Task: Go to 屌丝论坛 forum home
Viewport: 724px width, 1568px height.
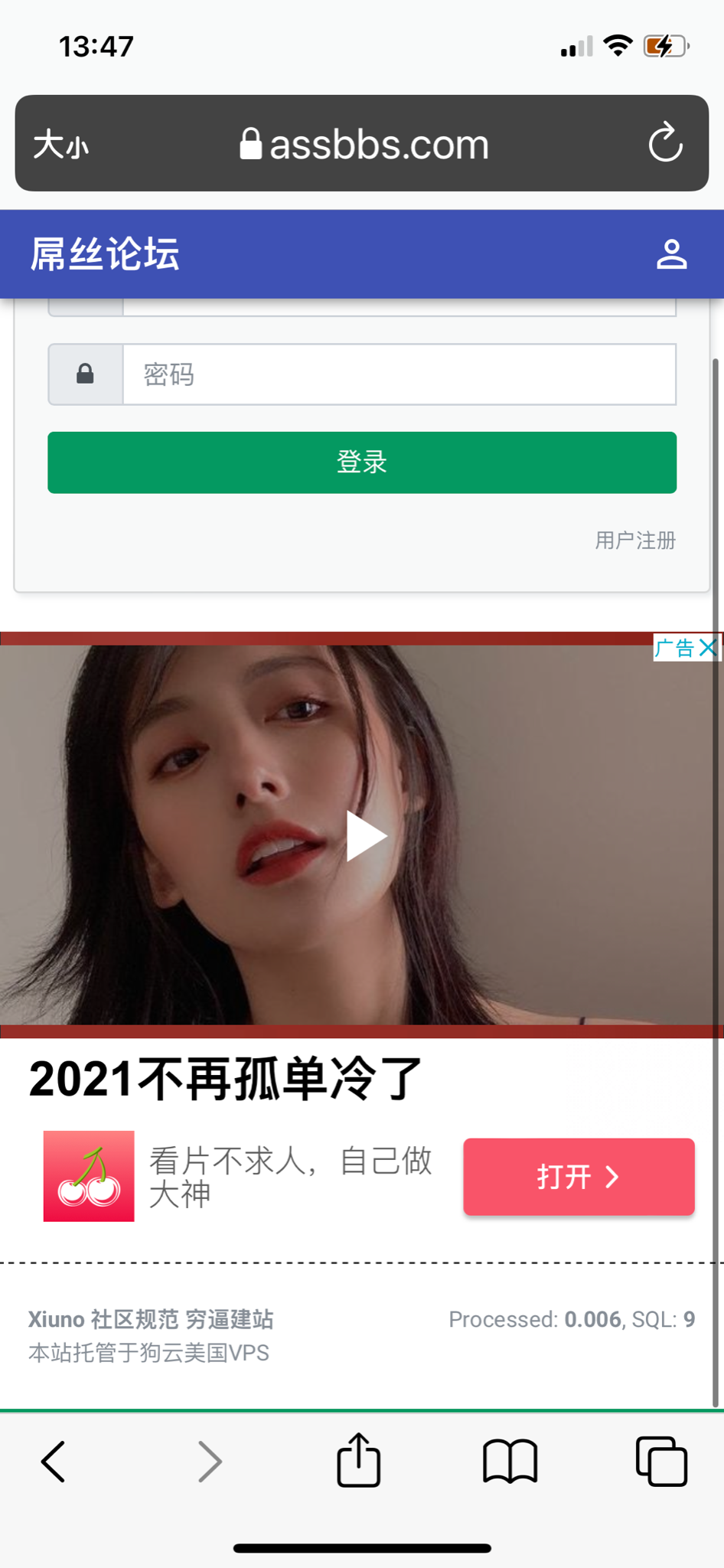Action: click(x=105, y=254)
